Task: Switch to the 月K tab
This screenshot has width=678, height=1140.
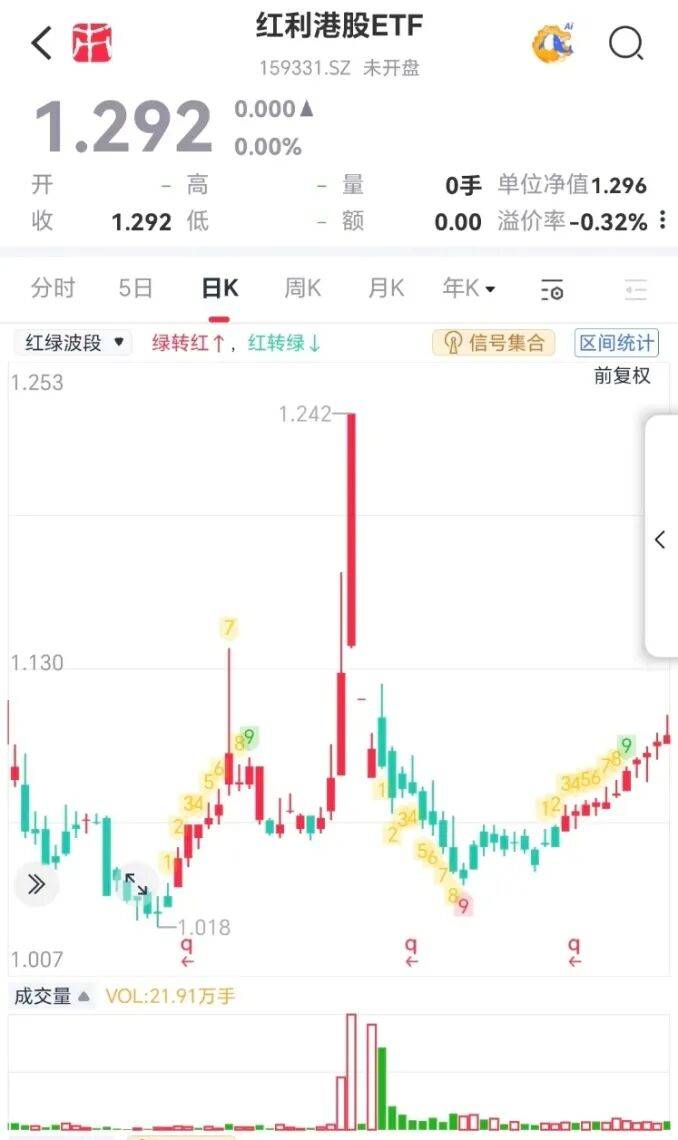Action: click(x=386, y=289)
